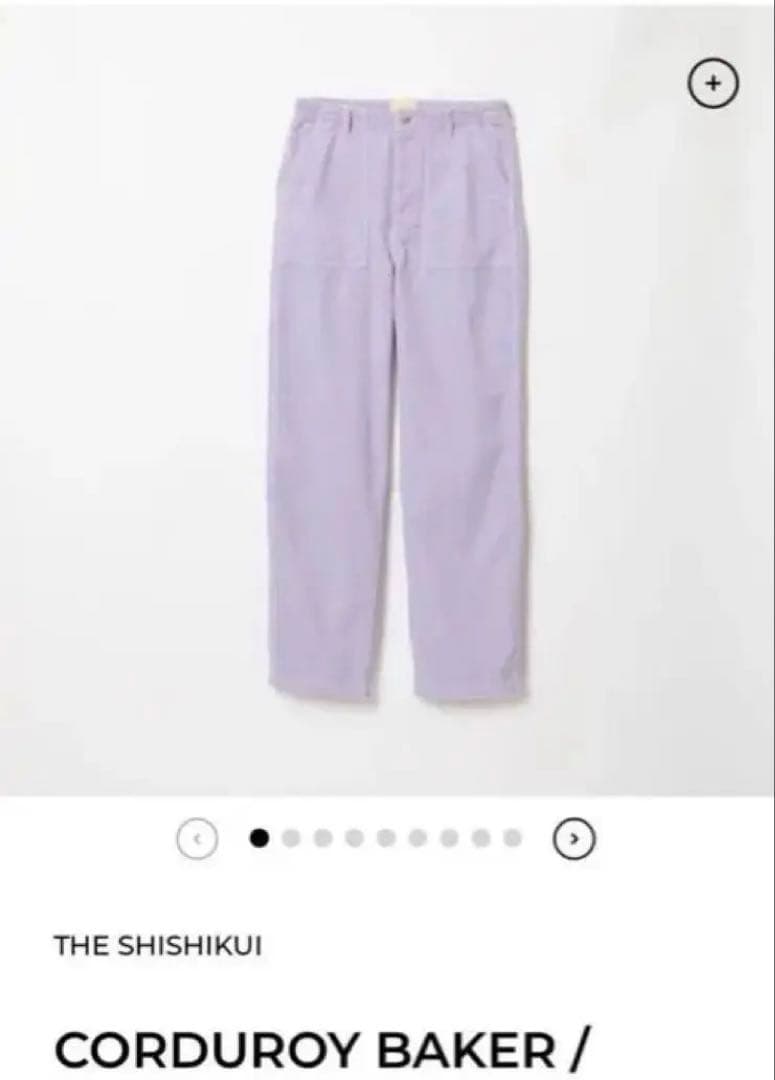Open the enlarged view with the + button
The image size is (775, 1080).
711,83
